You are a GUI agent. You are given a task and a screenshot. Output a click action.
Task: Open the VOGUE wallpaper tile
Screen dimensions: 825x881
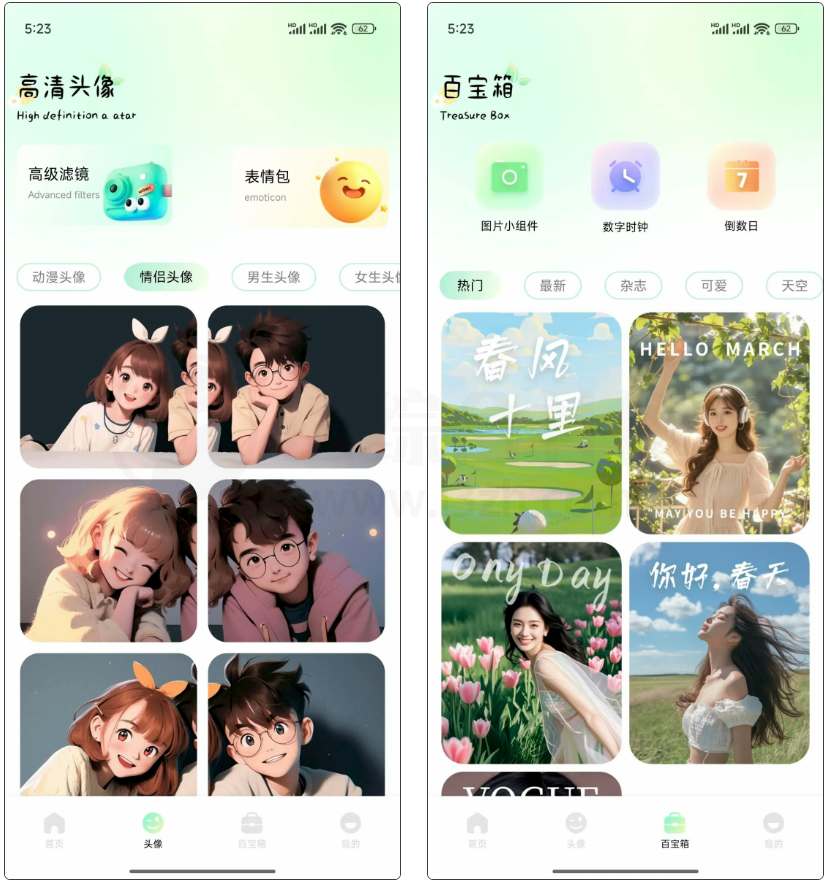(531, 785)
